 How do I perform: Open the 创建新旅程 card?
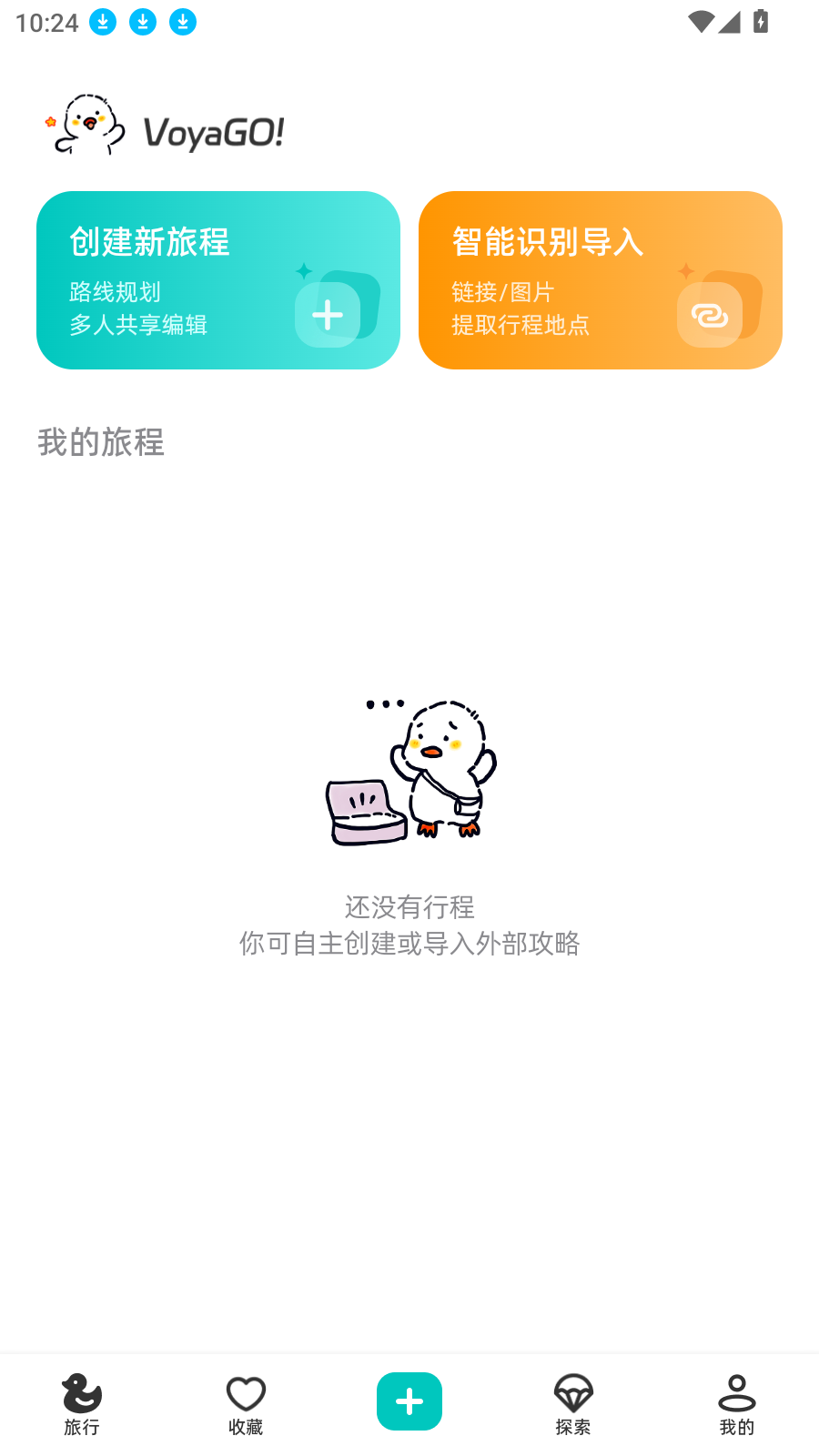(x=218, y=280)
